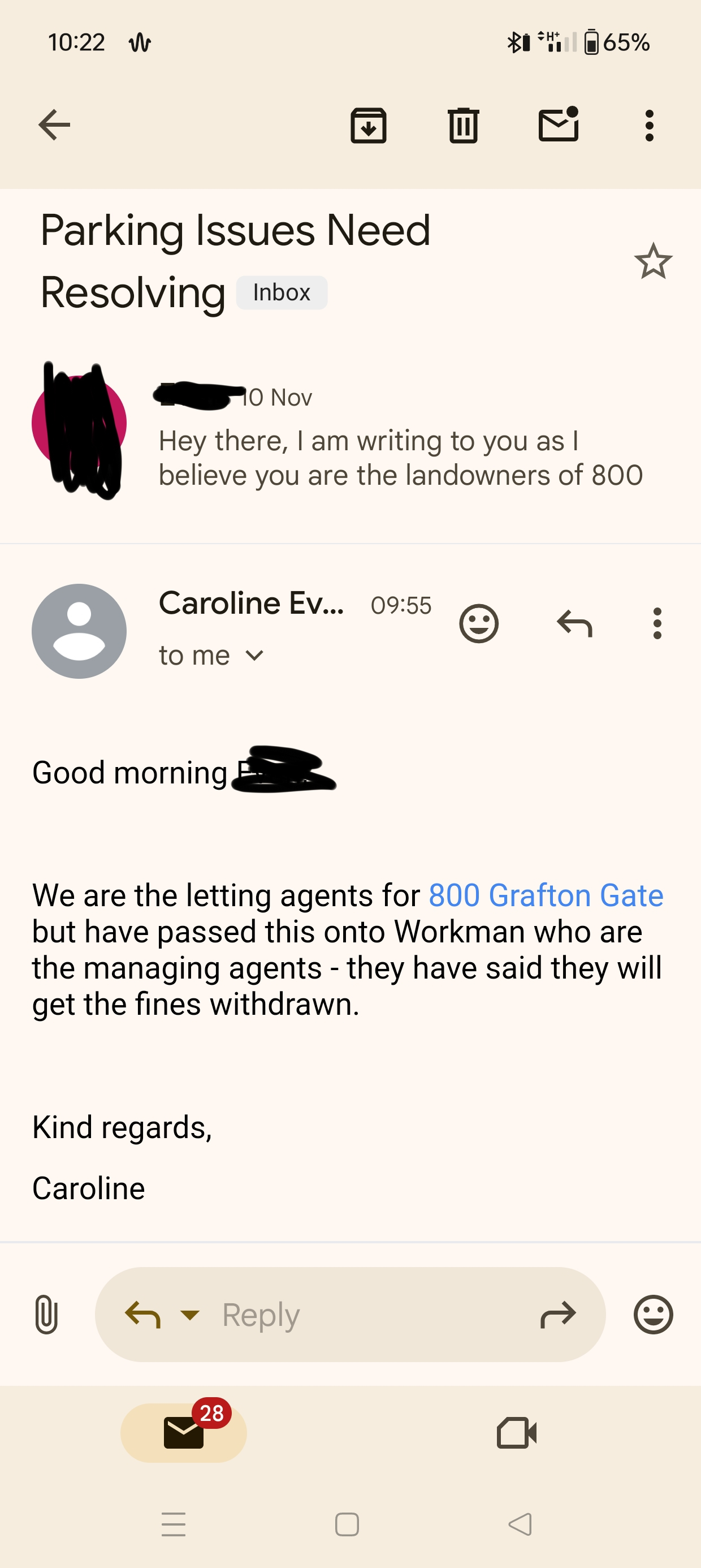Add emoji reaction to Caroline's message

(x=479, y=623)
